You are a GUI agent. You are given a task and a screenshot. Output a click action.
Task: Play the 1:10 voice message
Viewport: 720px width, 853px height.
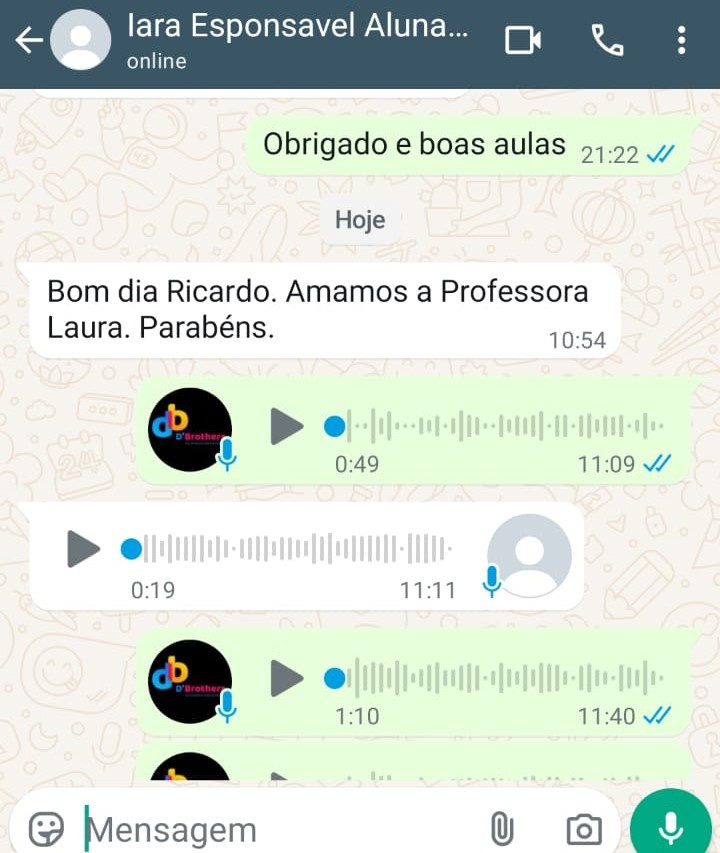coord(287,679)
